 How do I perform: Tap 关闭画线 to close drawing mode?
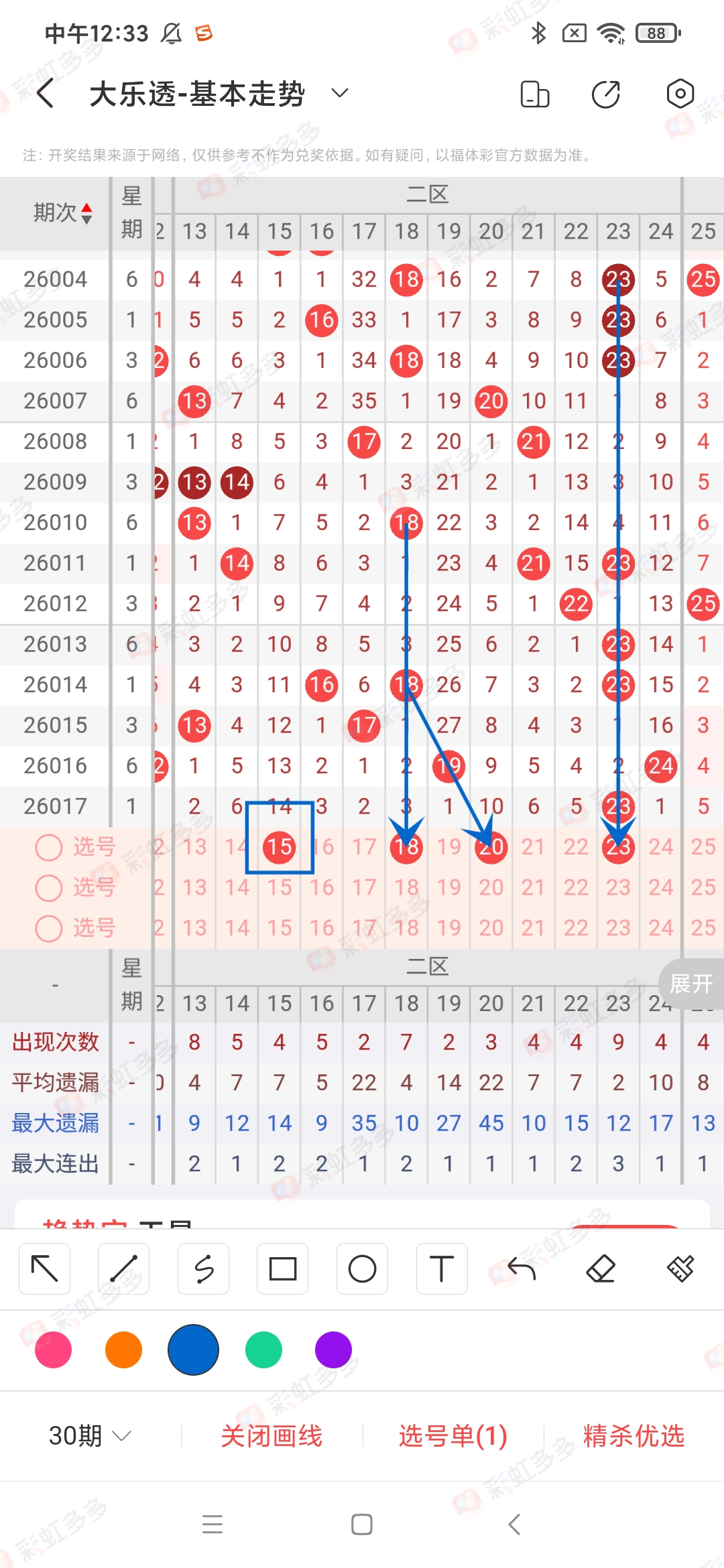[272, 1436]
